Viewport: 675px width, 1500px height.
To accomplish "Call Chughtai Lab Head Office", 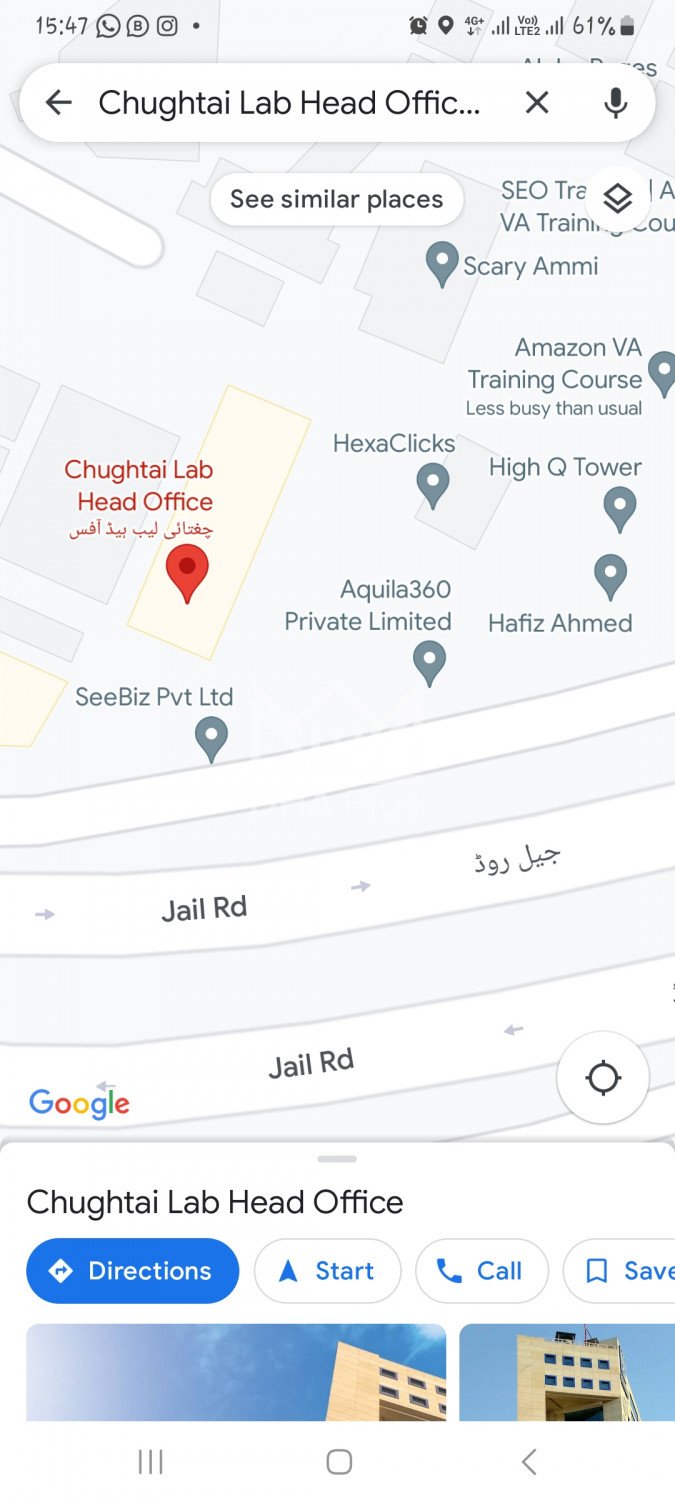I will (x=481, y=1271).
